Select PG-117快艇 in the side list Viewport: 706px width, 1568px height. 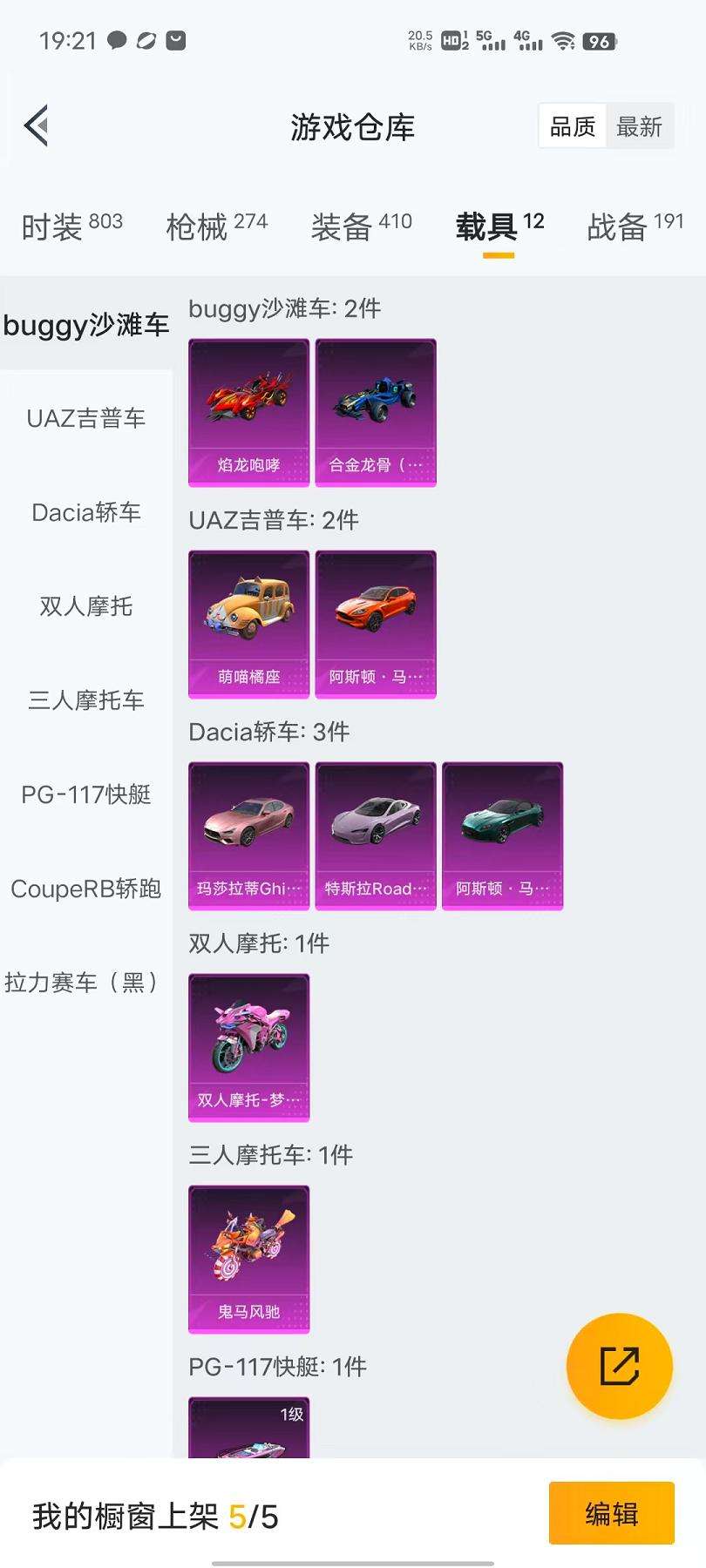85,794
